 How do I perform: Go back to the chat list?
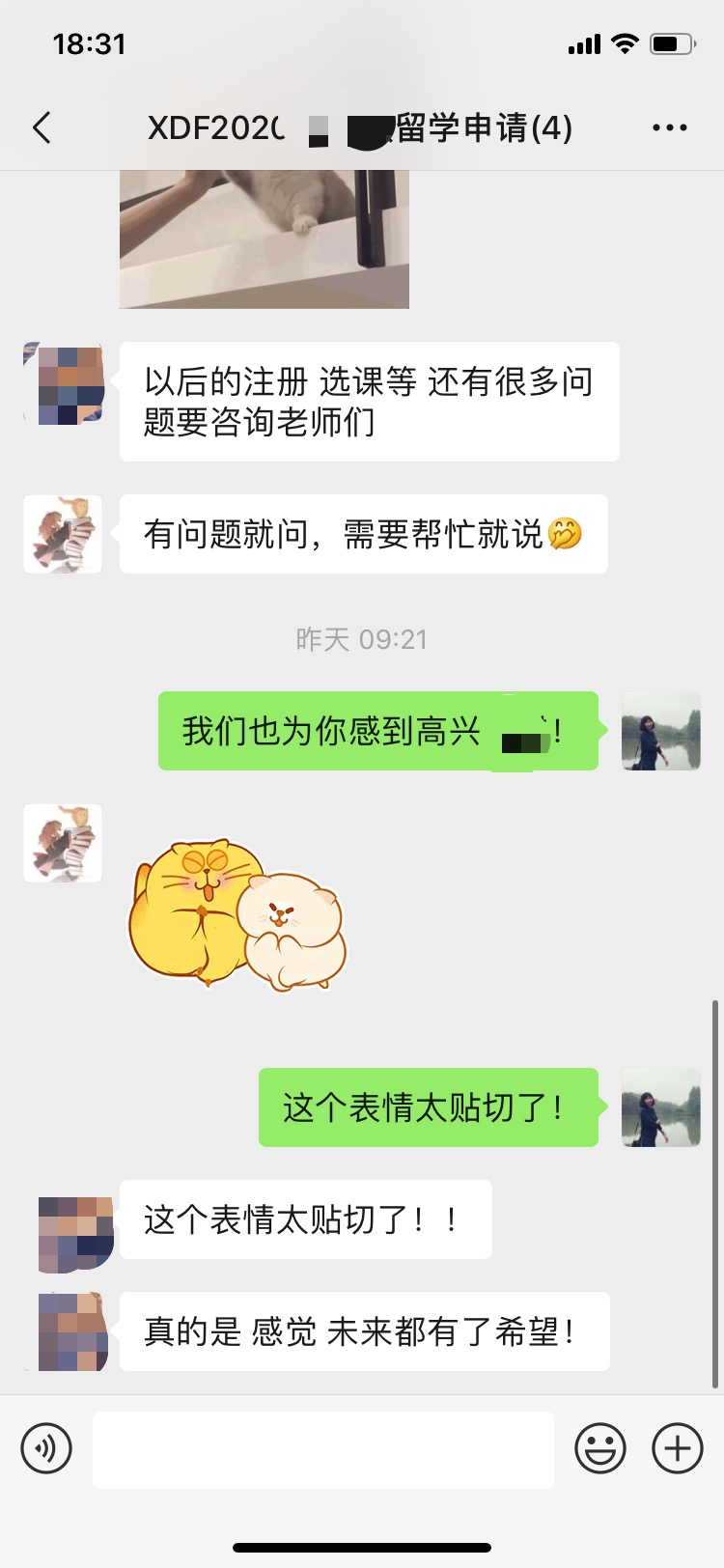42,127
